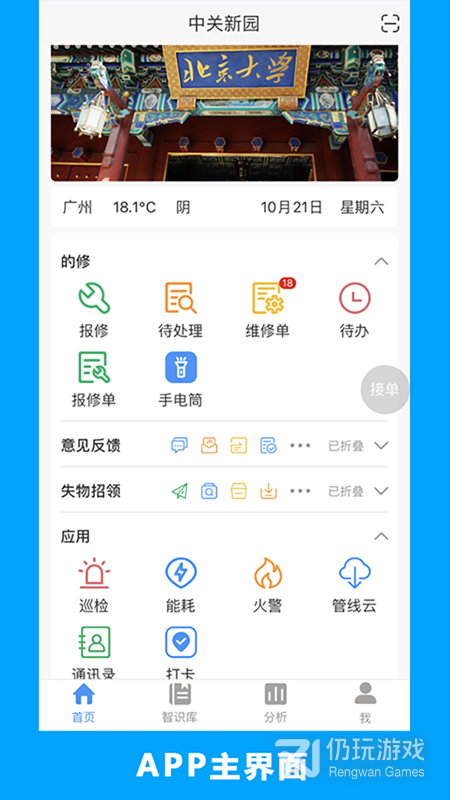Open the scan icon in the header

click(390, 23)
